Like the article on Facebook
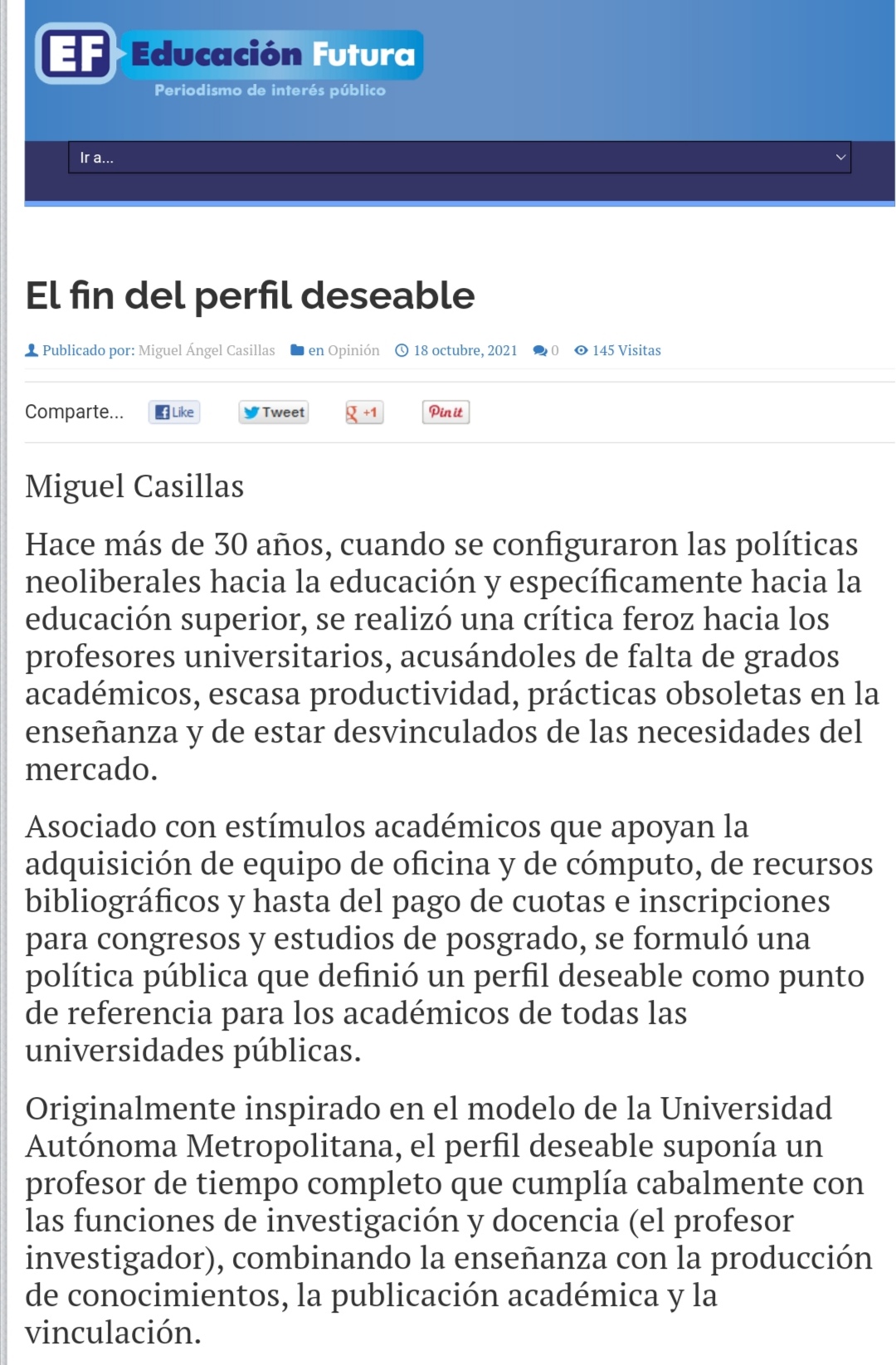This screenshot has height=1365, width=896. coord(174,412)
